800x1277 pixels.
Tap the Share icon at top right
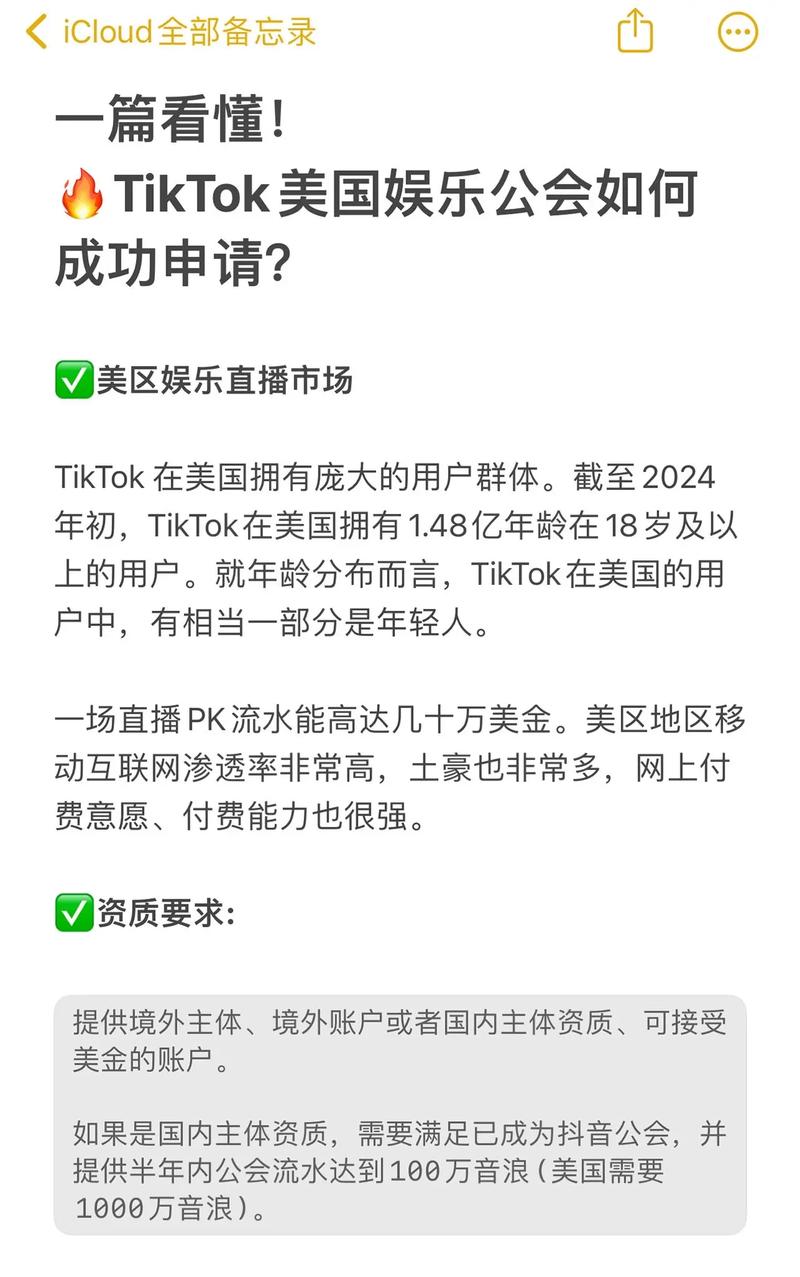[x=636, y=31]
